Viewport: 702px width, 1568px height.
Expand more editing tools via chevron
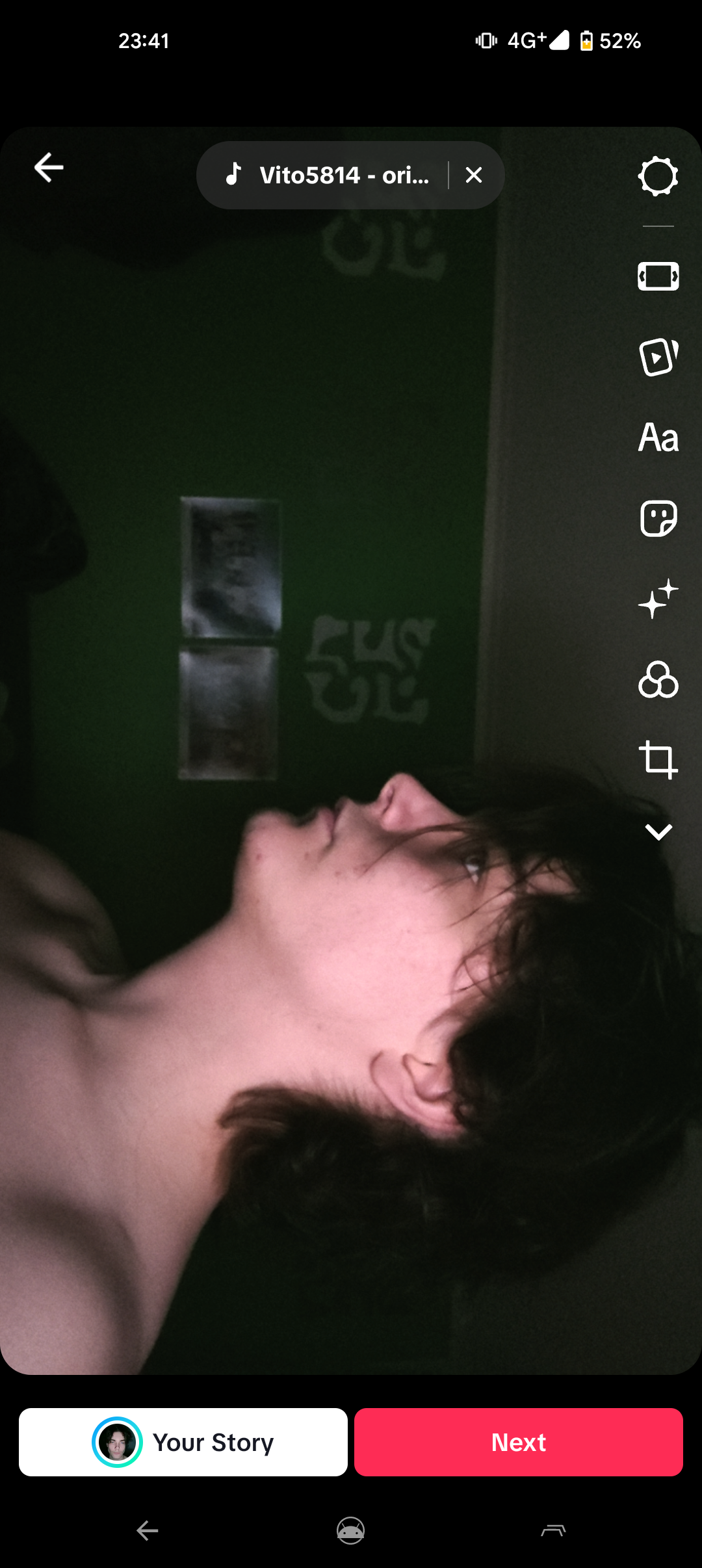[658, 831]
